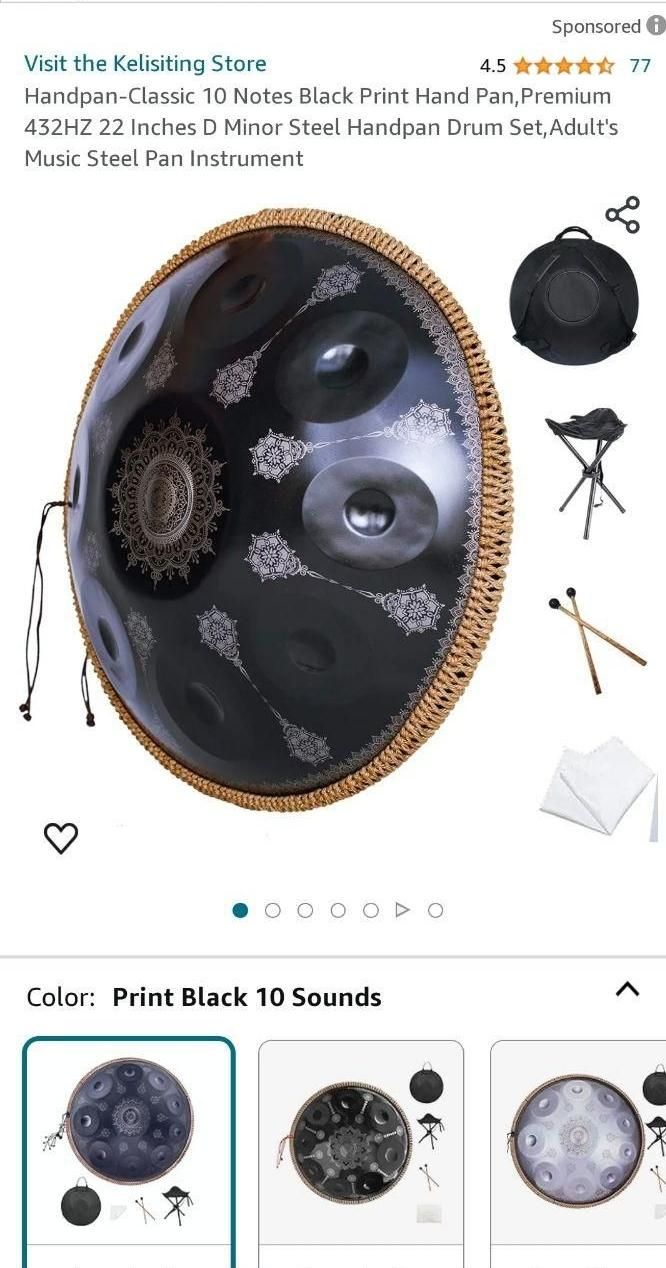Choose the silver handpan color option
The width and height of the screenshot is (666, 1268).
click(x=580, y=1140)
